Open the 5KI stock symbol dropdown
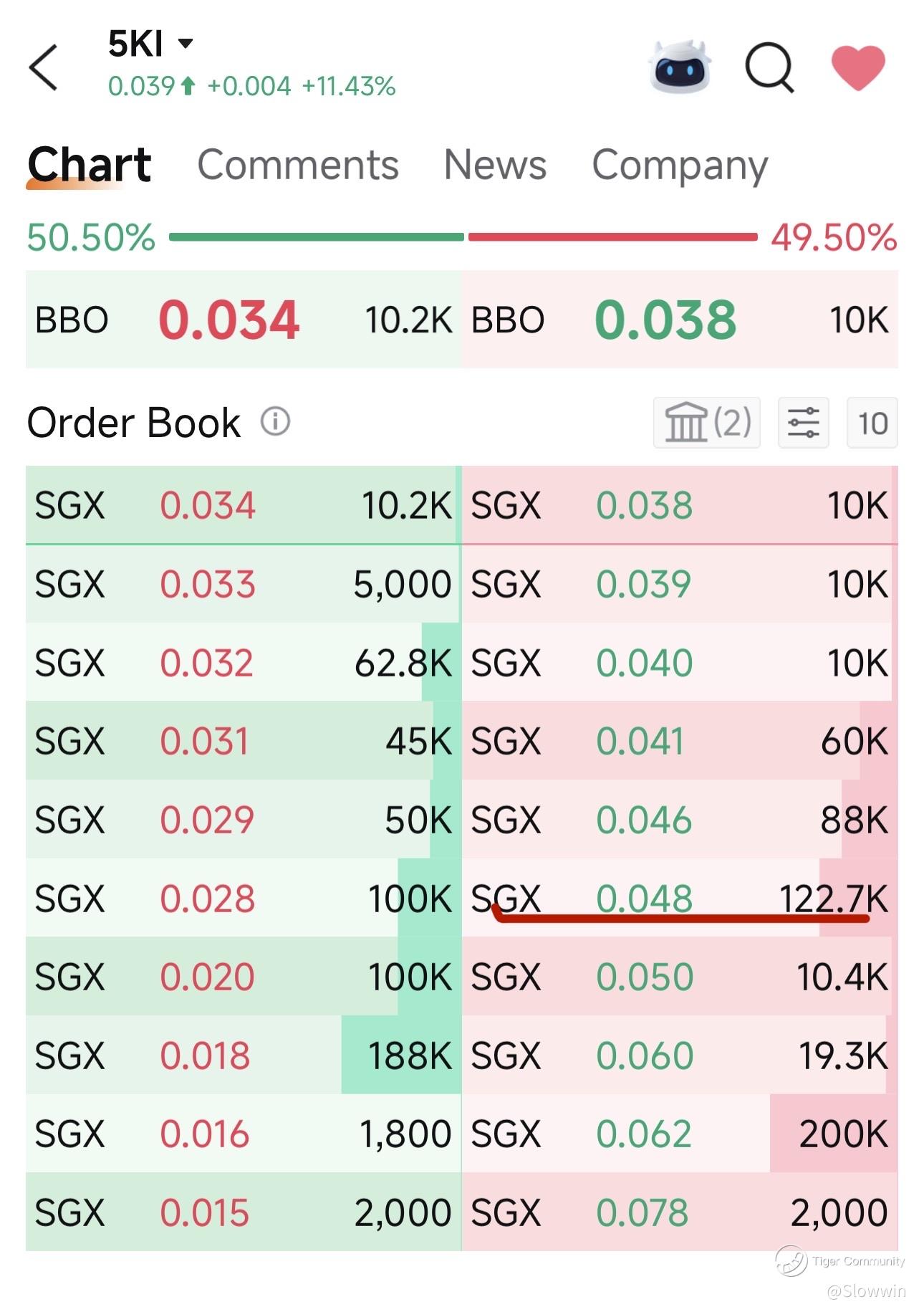This screenshot has width=924, height=1312. (x=150, y=44)
